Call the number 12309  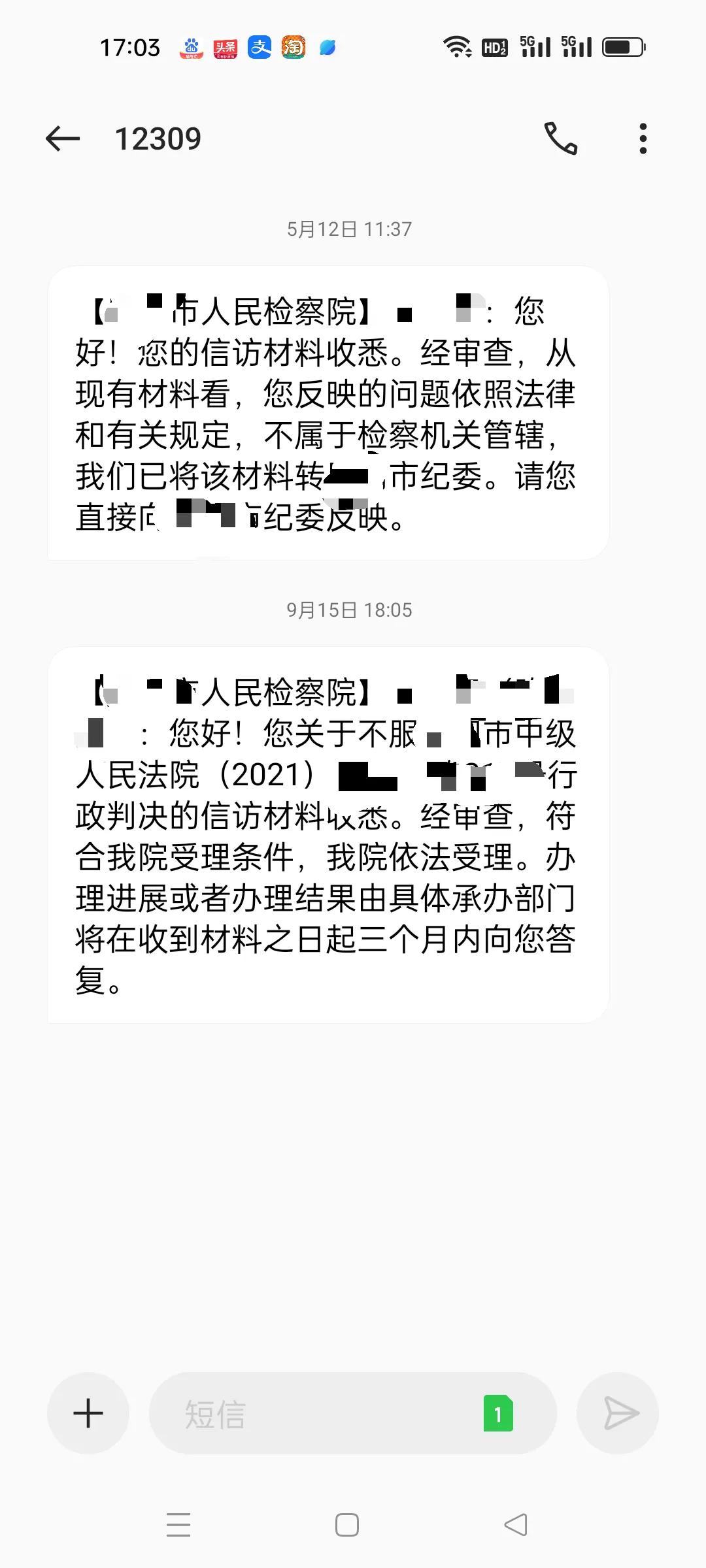(561, 139)
